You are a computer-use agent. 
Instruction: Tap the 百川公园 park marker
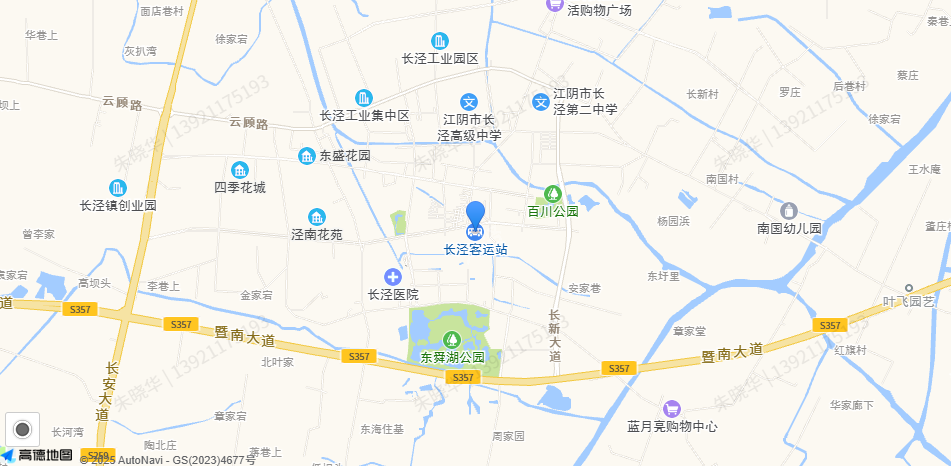[552, 193]
